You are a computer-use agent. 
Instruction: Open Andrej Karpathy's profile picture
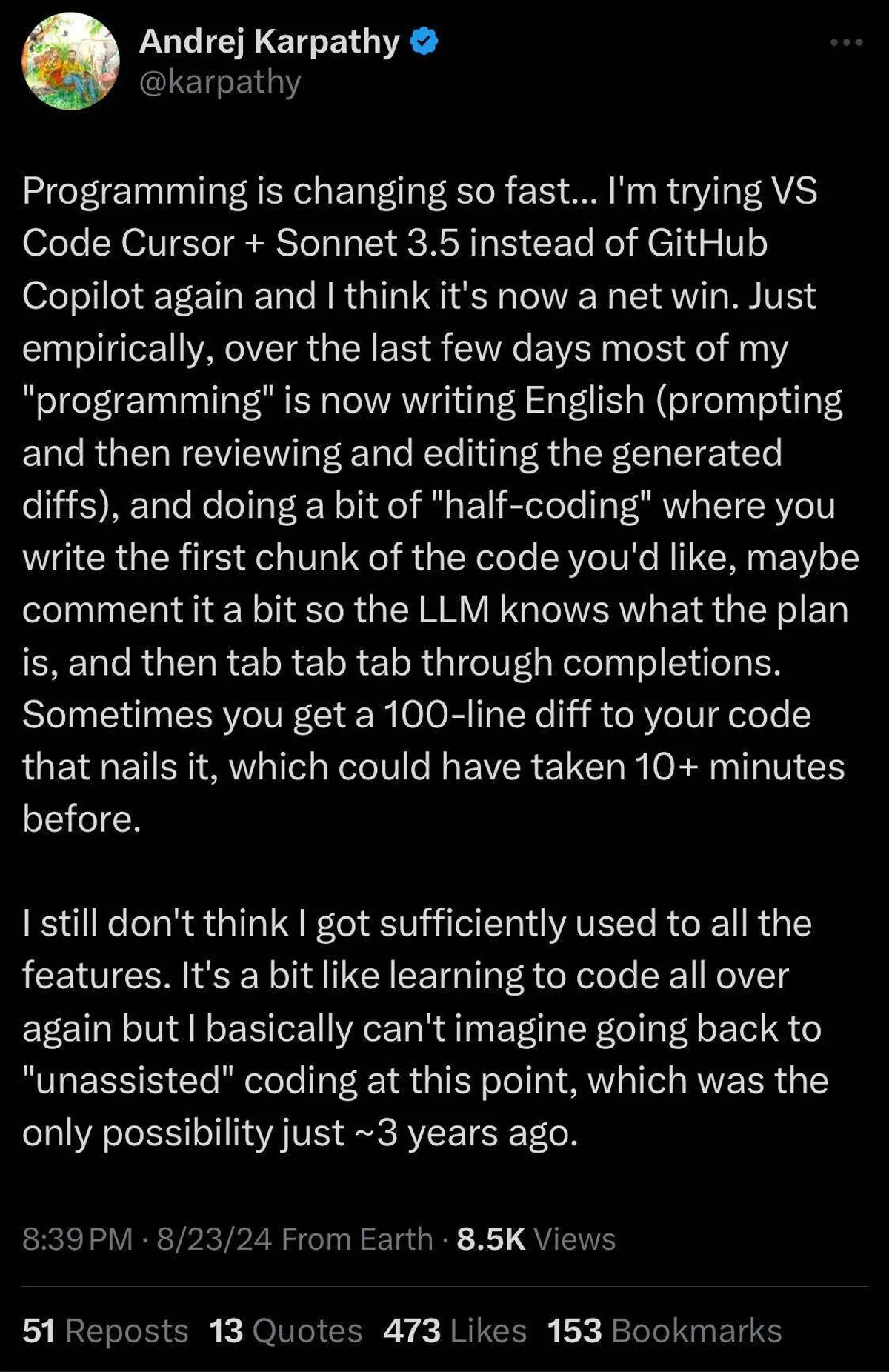click(71, 61)
